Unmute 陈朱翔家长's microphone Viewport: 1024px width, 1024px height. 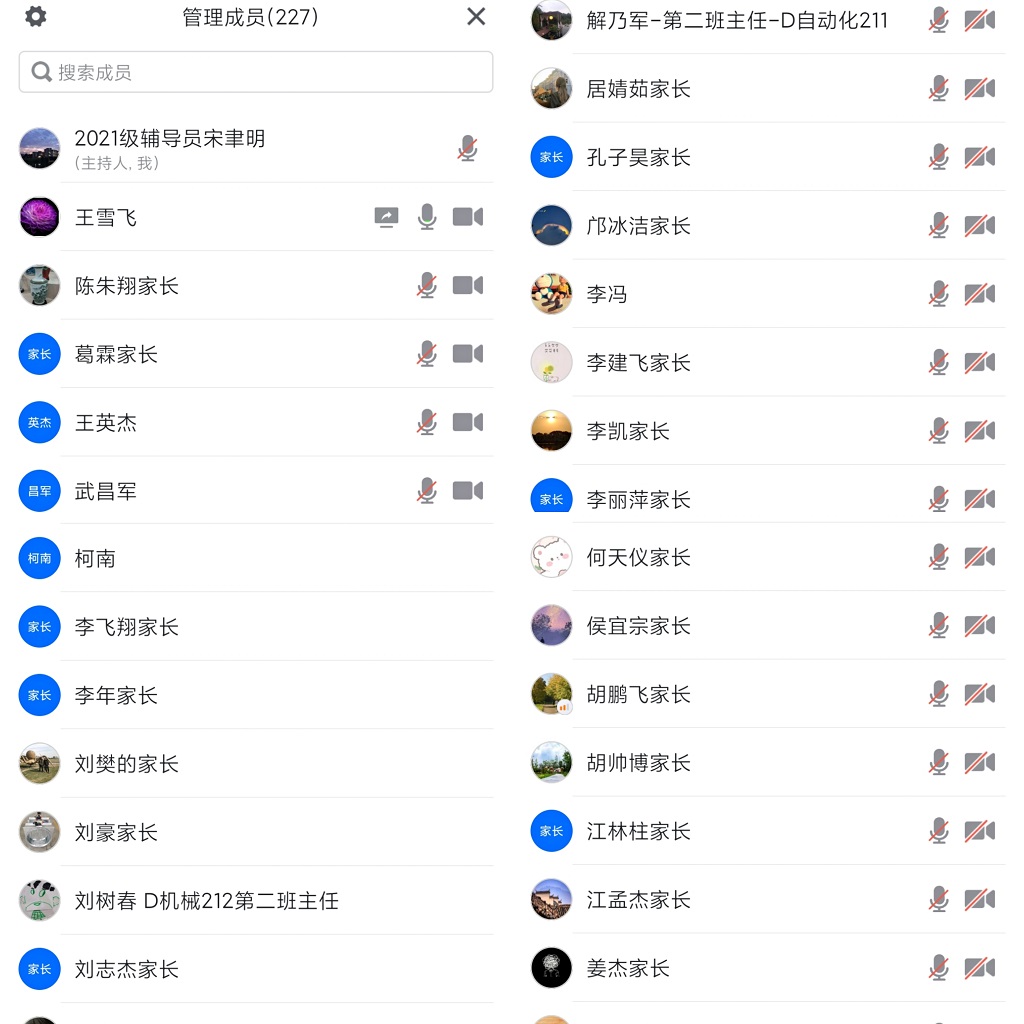pos(427,286)
